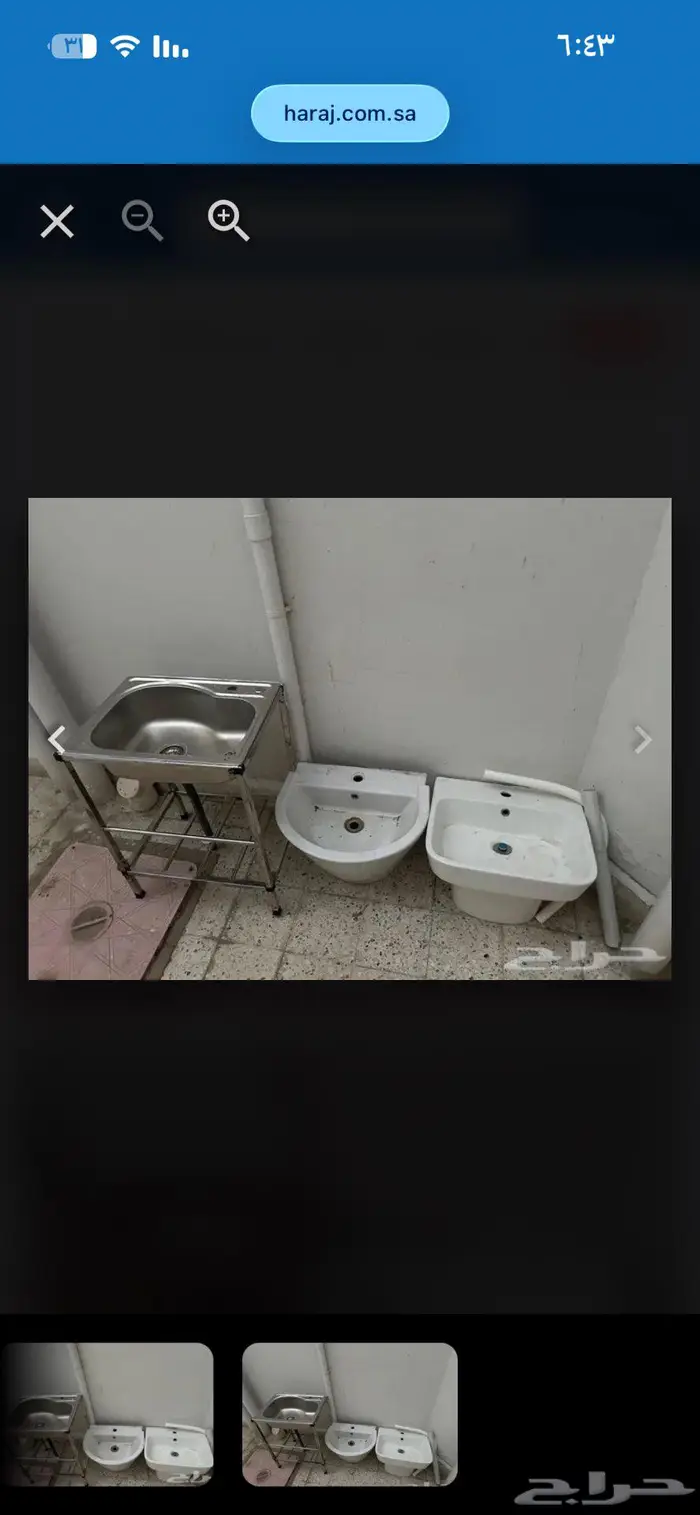Select the second thumbnail with the pink tile
This screenshot has width=700, height=1515.
[349, 1413]
